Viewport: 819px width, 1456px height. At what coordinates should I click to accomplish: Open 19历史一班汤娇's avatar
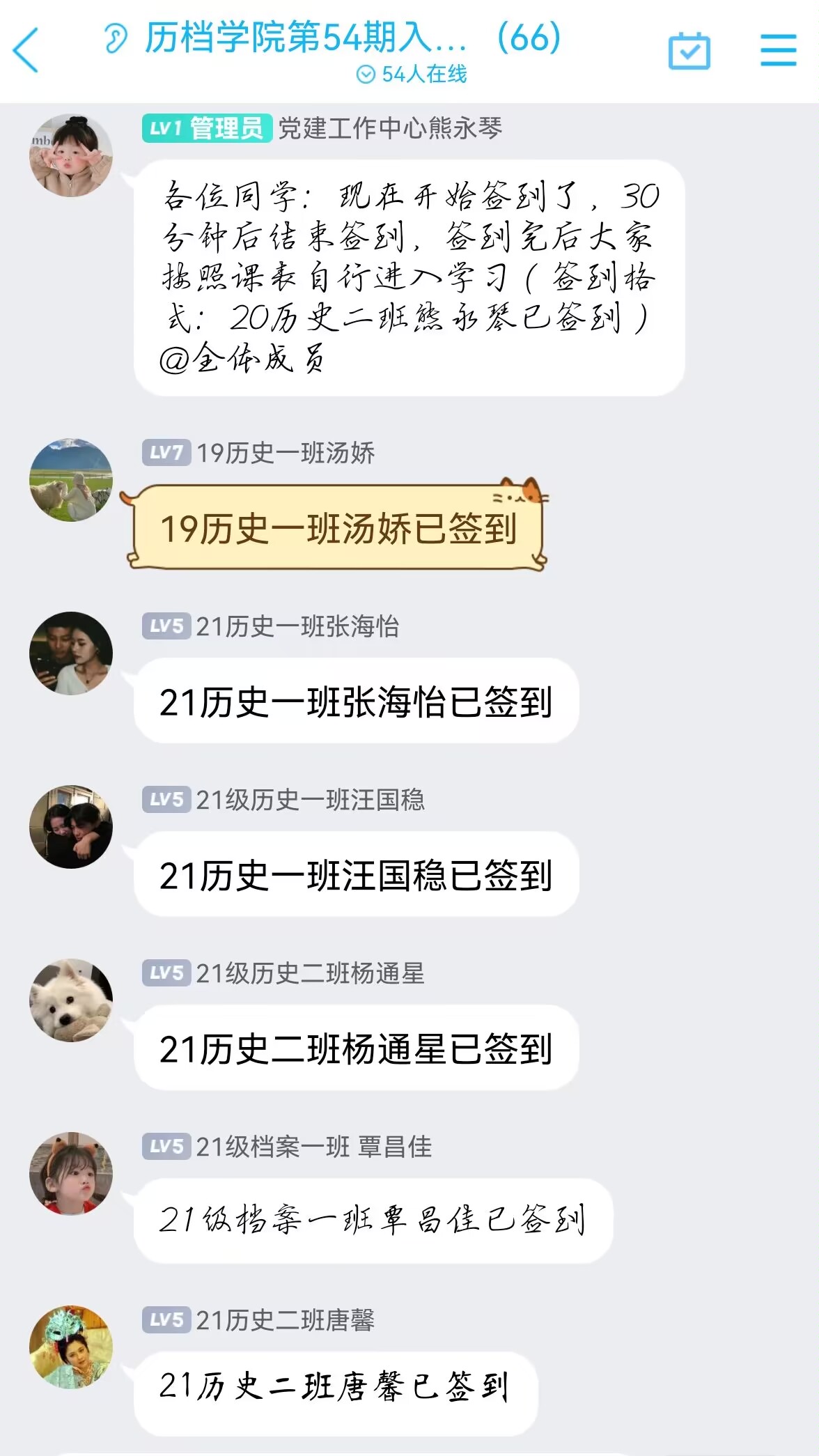(x=71, y=480)
